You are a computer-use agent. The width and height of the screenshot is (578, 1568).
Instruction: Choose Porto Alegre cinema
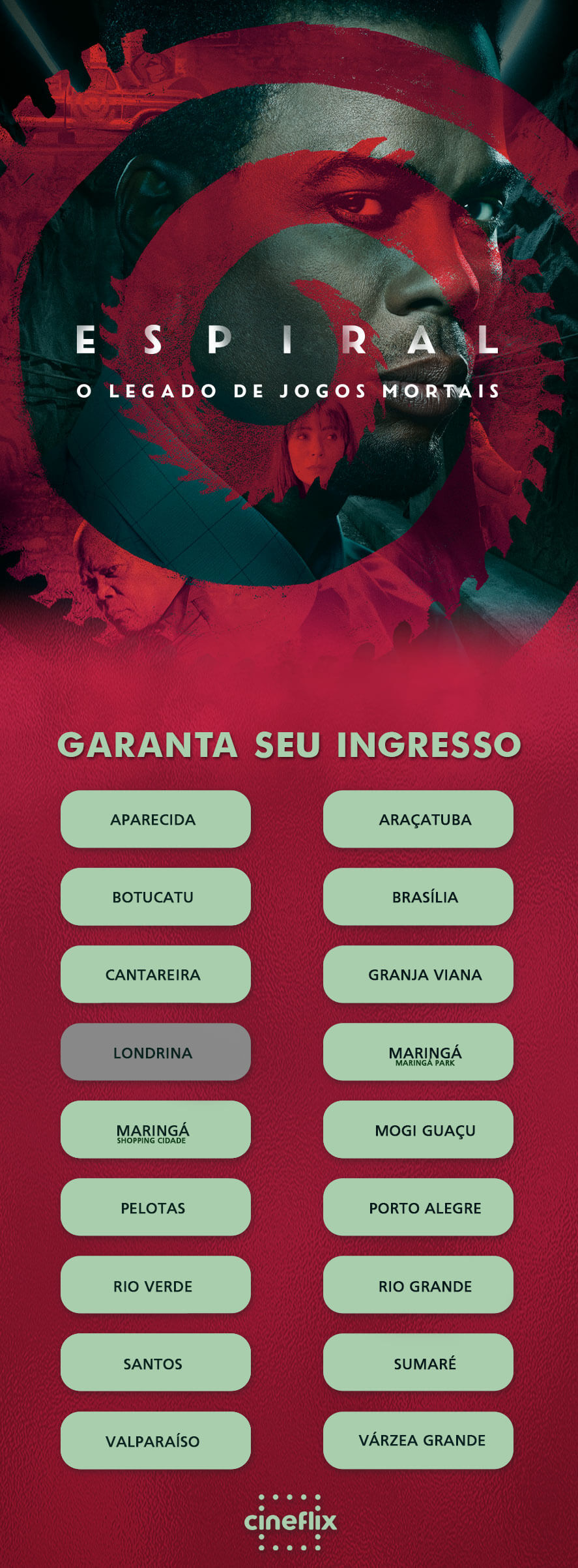418,1207
